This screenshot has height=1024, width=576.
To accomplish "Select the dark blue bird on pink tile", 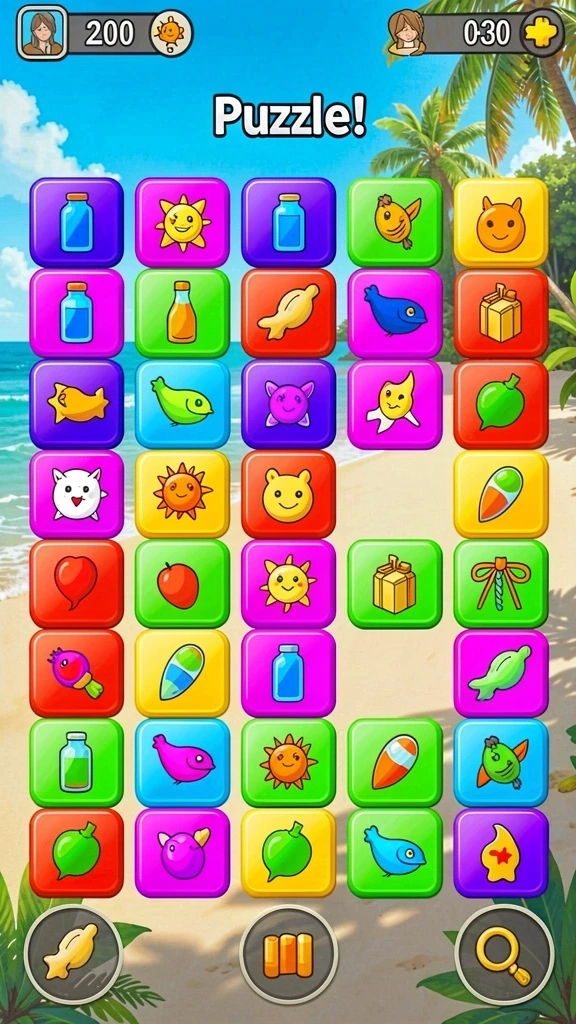I will coord(394,313).
